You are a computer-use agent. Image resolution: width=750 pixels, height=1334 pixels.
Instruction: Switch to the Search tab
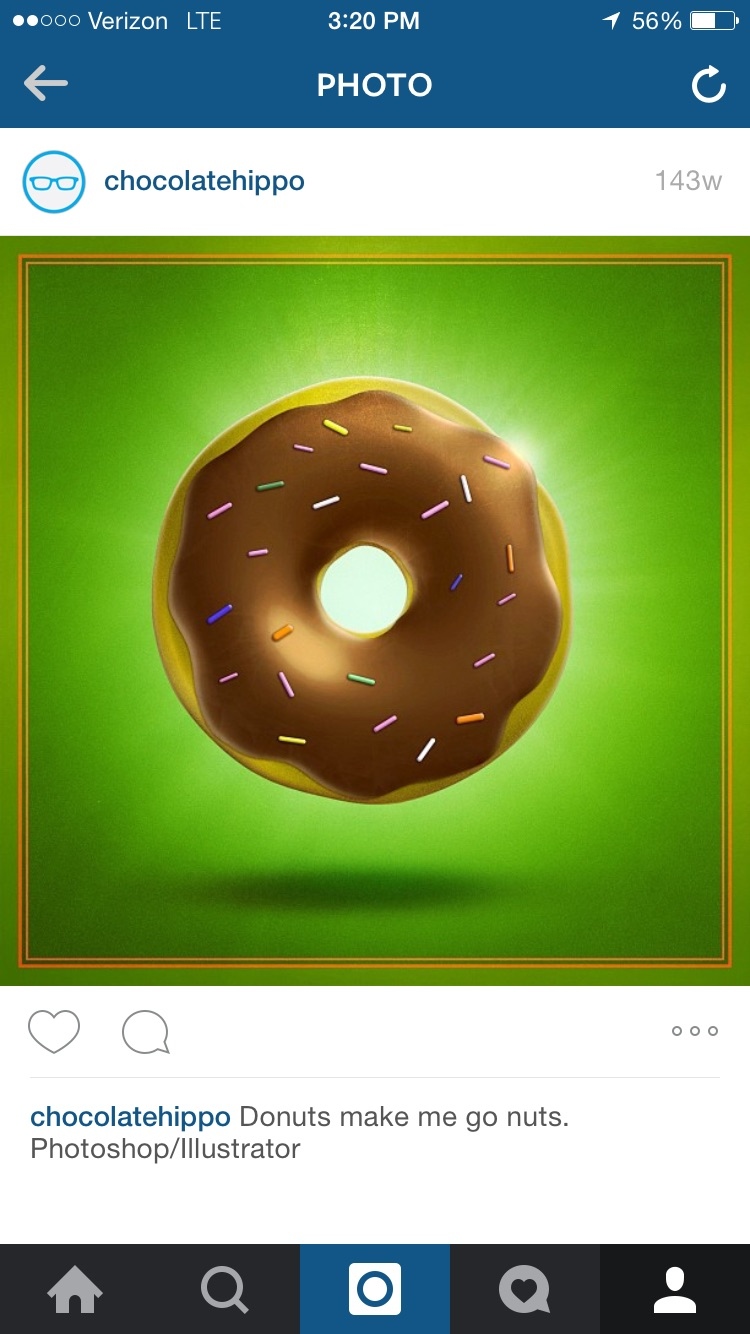[224, 1289]
